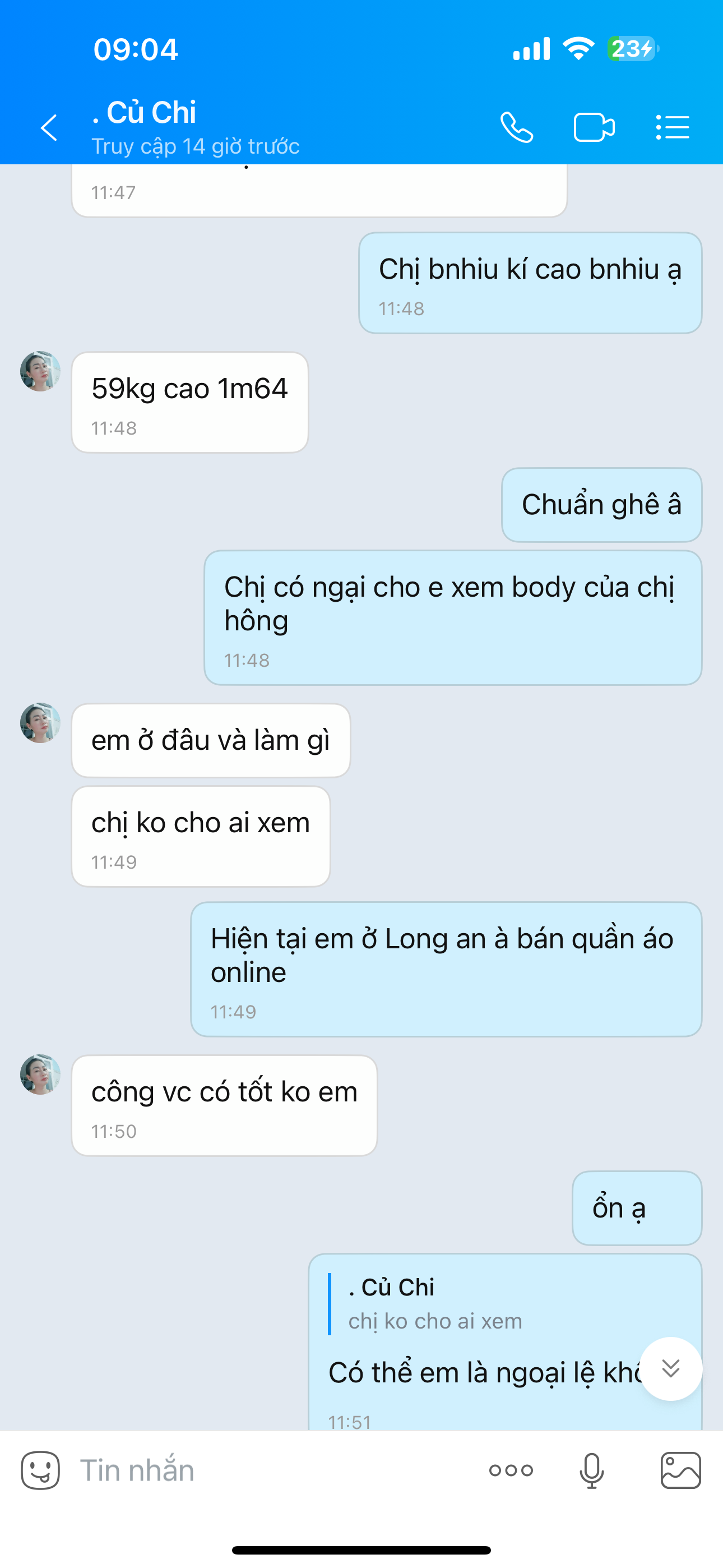Record a voice message

pos(591,1470)
